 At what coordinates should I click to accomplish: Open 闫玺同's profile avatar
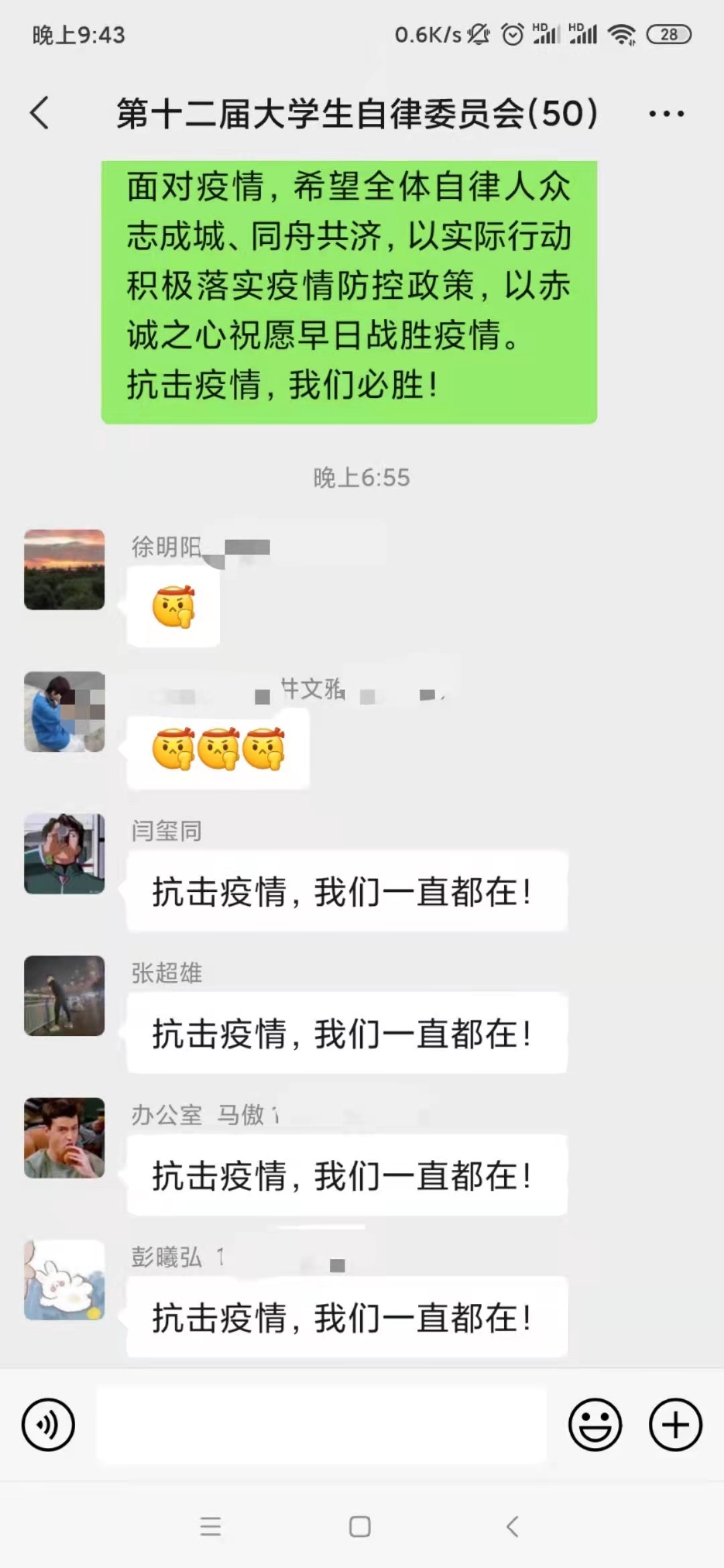click(x=64, y=854)
